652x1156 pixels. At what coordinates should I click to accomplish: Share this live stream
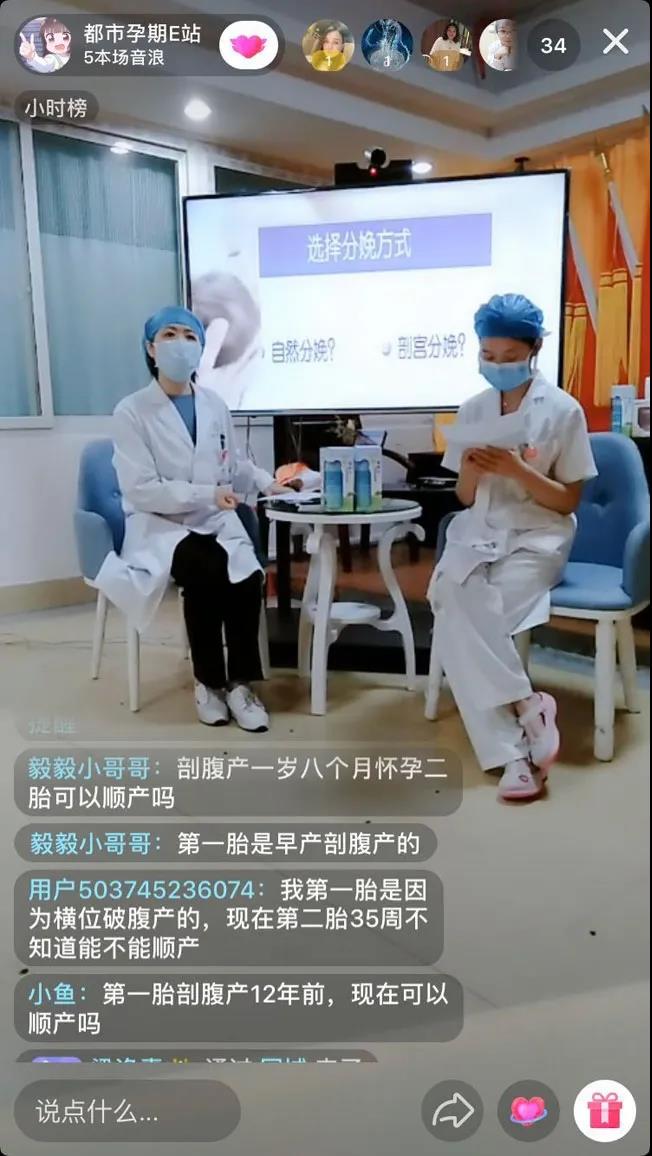(452, 1110)
